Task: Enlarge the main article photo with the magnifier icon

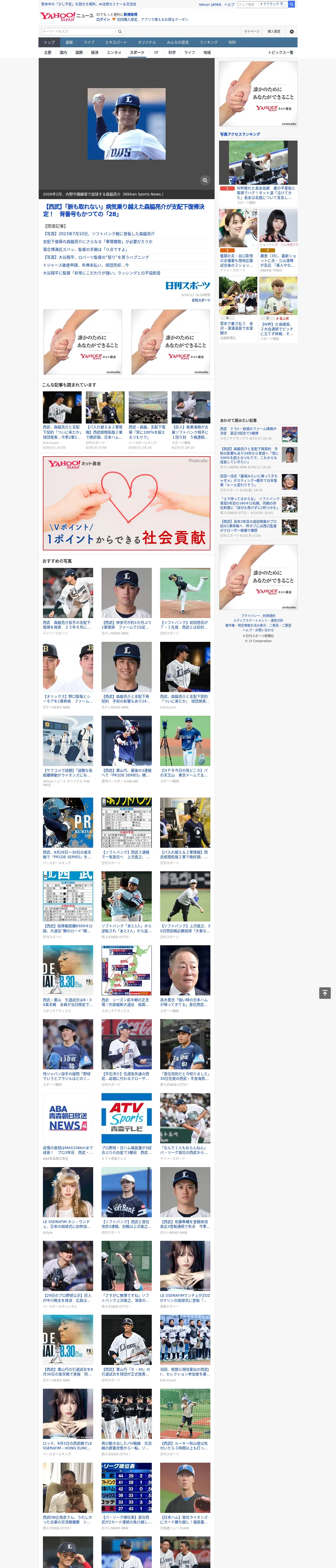Action: [205, 180]
